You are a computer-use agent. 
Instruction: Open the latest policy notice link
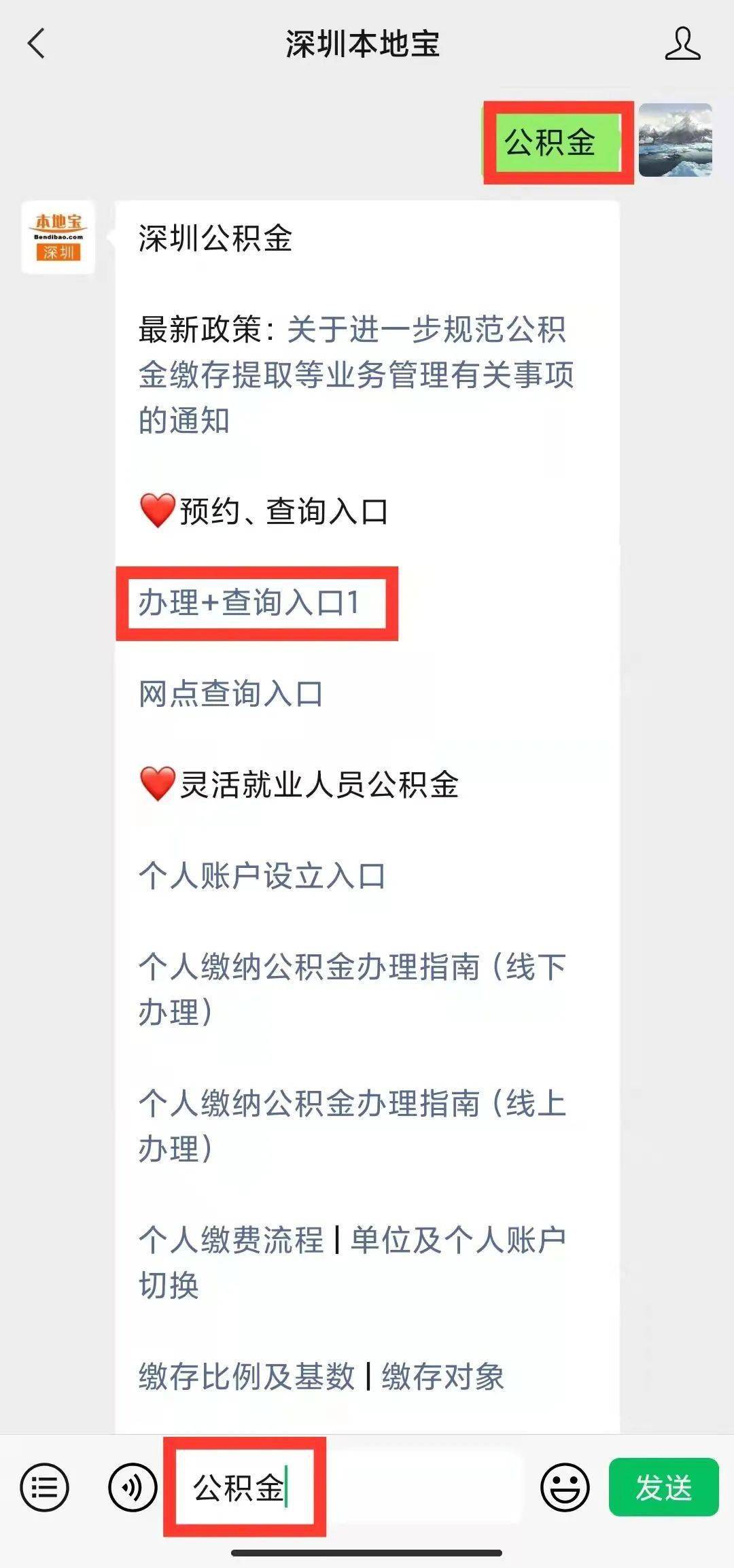(355, 374)
